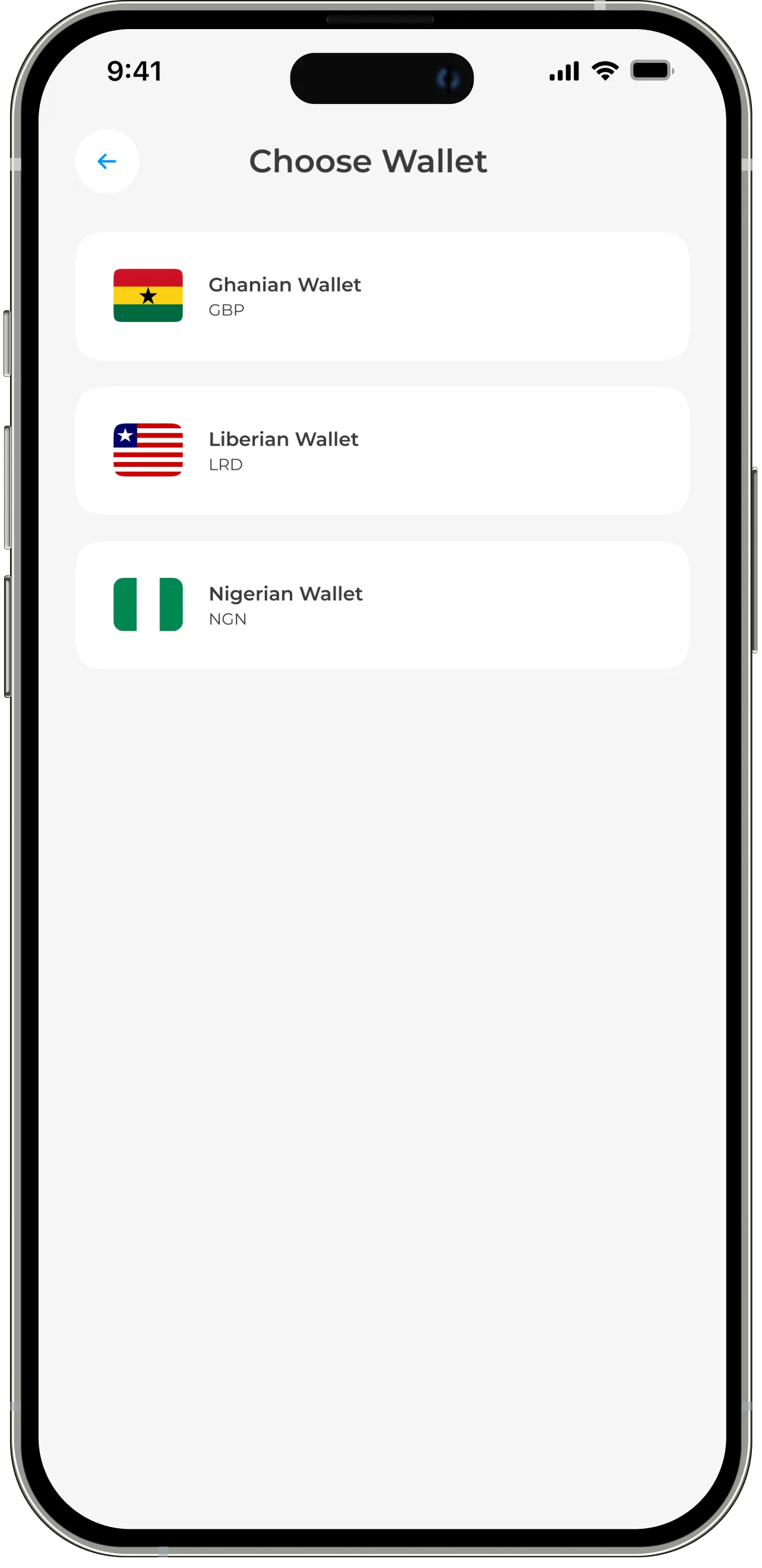Select the Ghanian Wallet
The image size is (762, 1568).
click(x=382, y=296)
